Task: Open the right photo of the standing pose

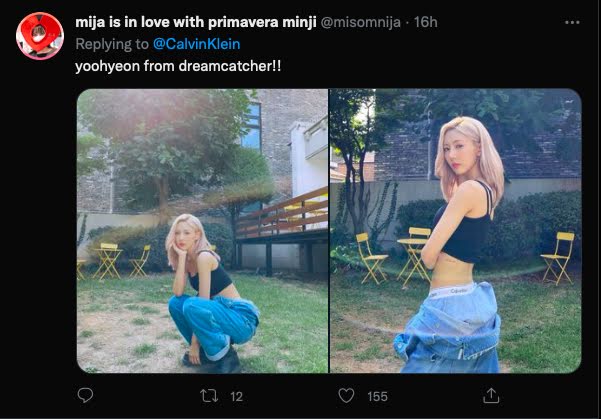Action: [456, 231]
